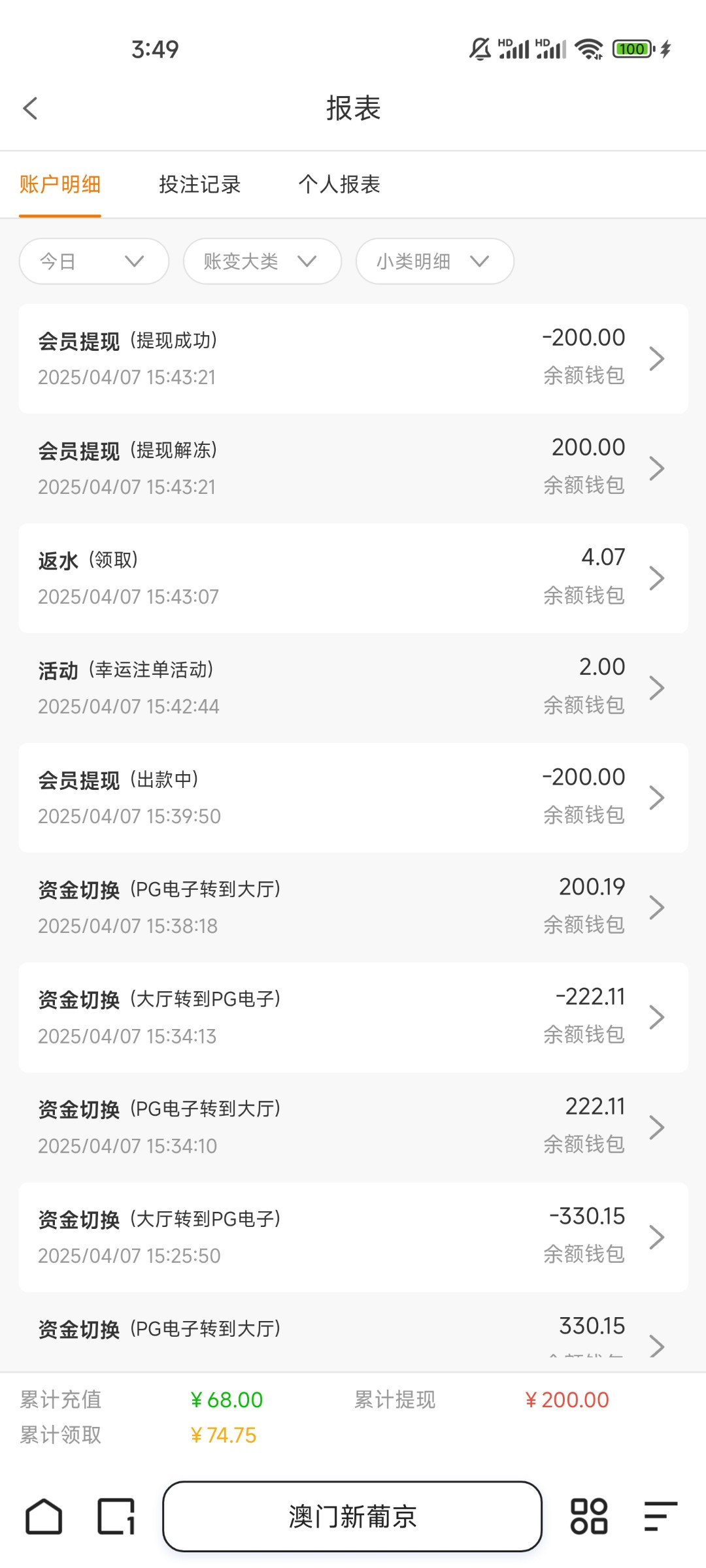This screenshot has width=706, height=1568.
Task: Open the 222.11 资金切换 record
Action: 353,1127
